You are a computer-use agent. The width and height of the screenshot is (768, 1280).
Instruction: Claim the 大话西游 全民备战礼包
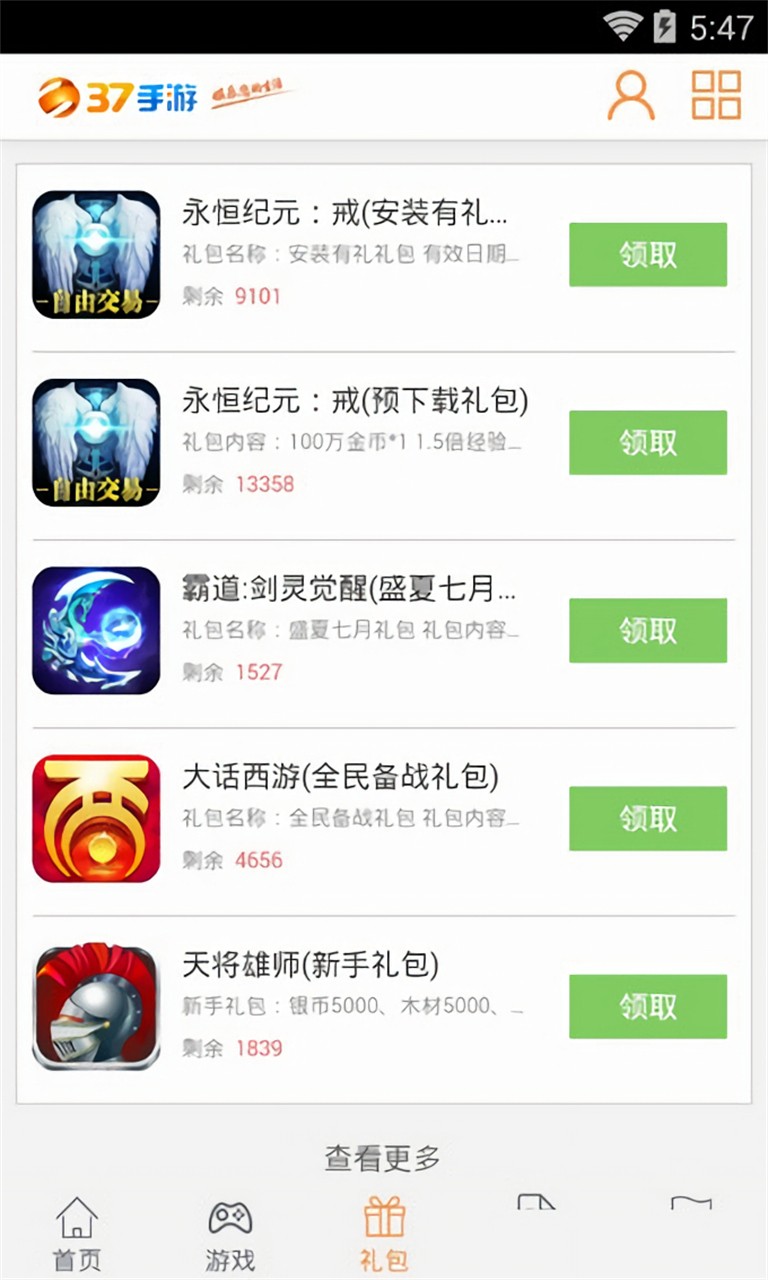647,819
